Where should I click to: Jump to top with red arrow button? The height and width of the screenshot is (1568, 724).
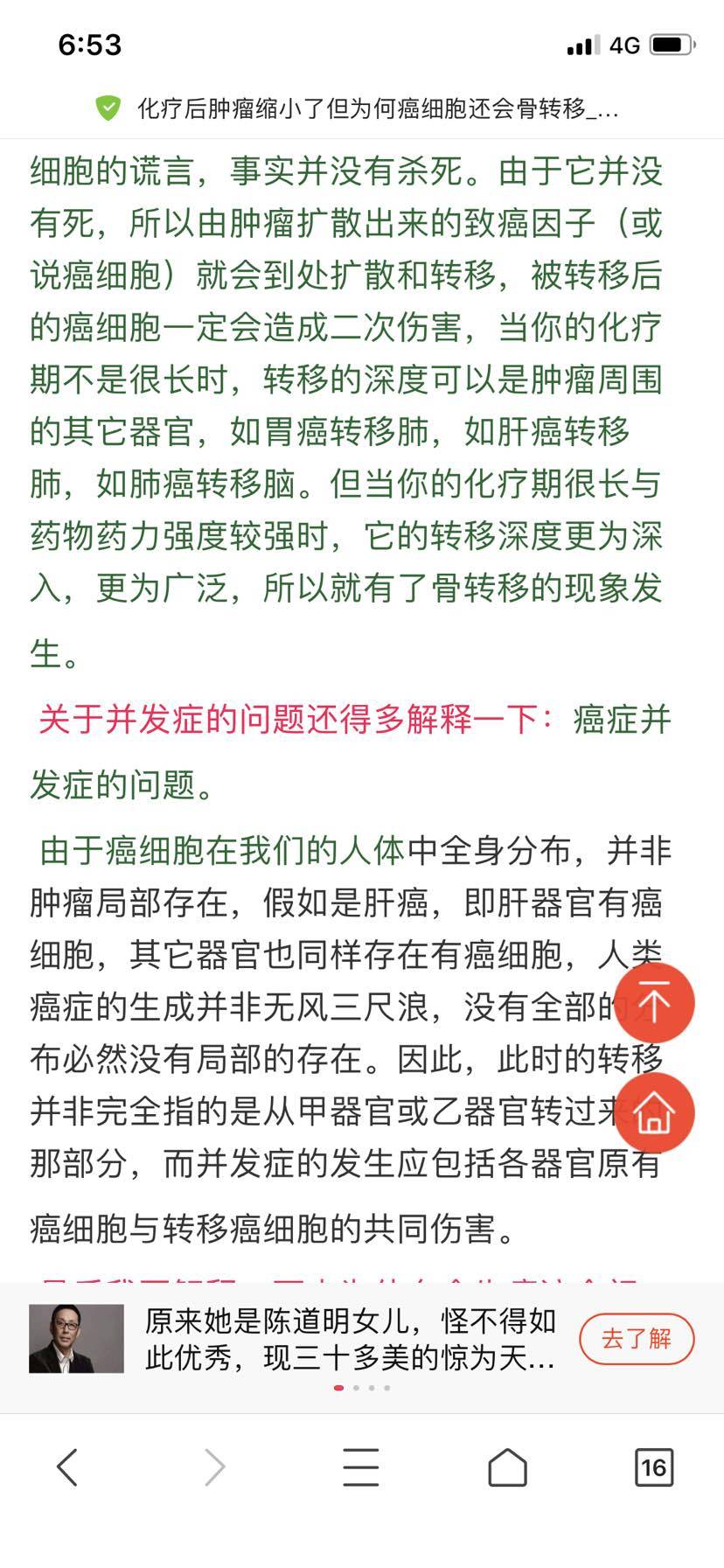point(654,1003)
